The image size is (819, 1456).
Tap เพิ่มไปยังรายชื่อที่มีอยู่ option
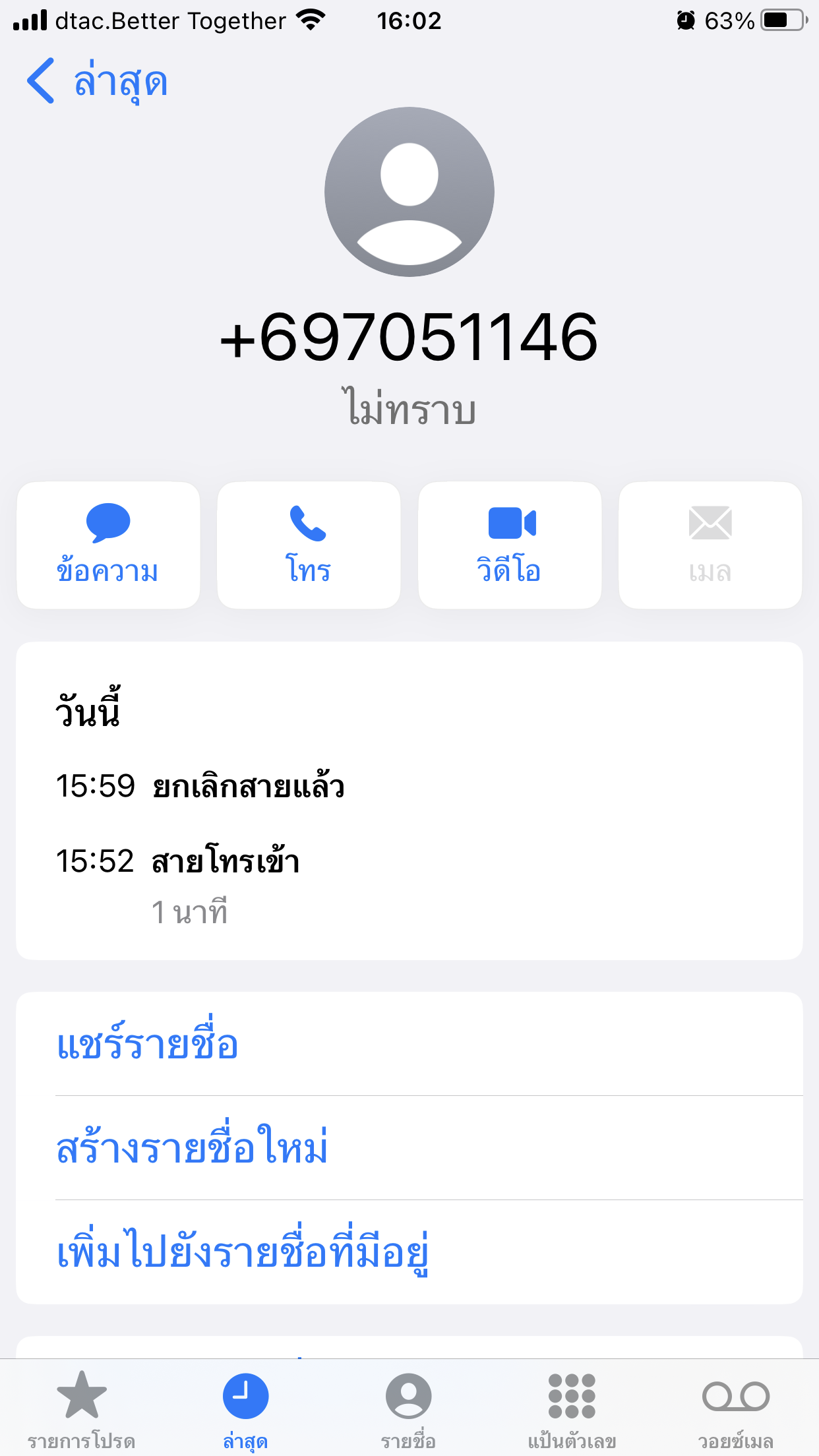(x=243, y=1252)
